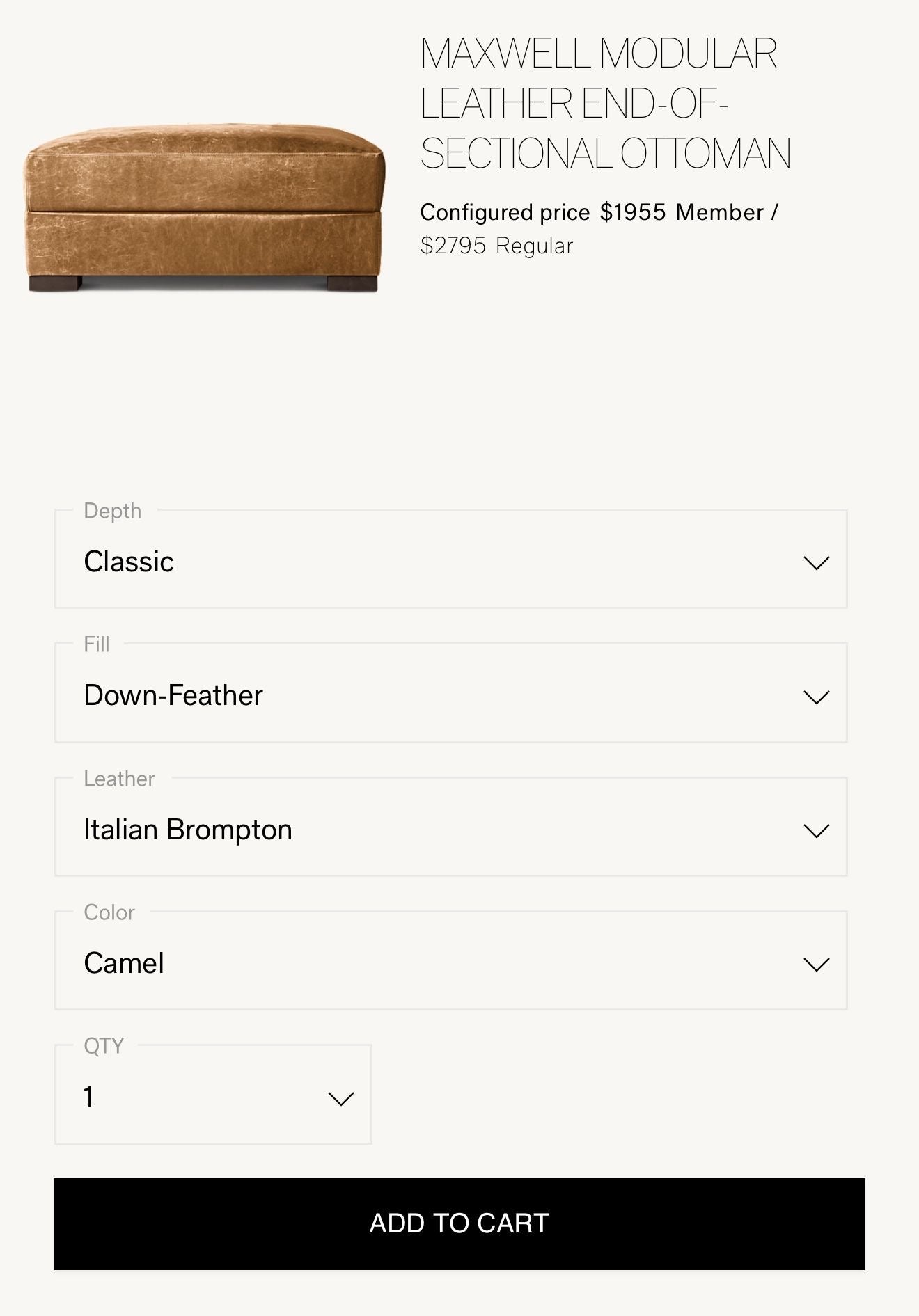View the ottoman product image
Viewport: 919px width, 1316px height.
click(x=203, y=207)
